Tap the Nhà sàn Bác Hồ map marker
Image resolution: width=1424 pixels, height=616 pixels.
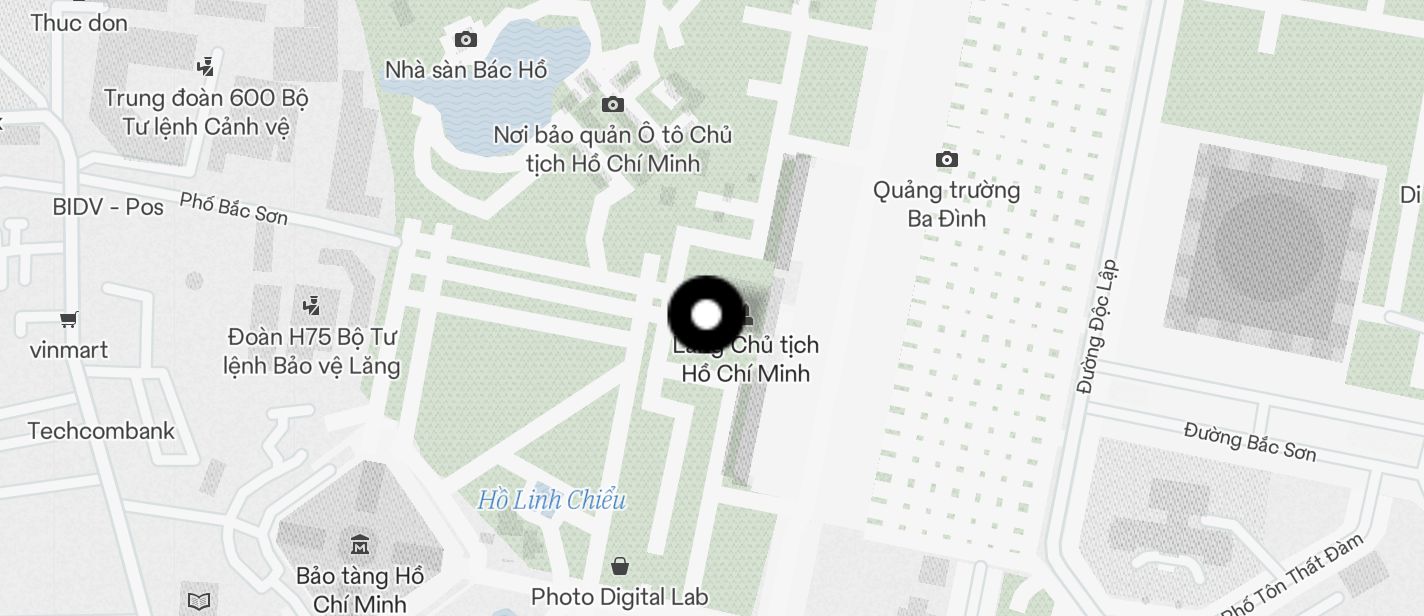[x=466, y=40]
